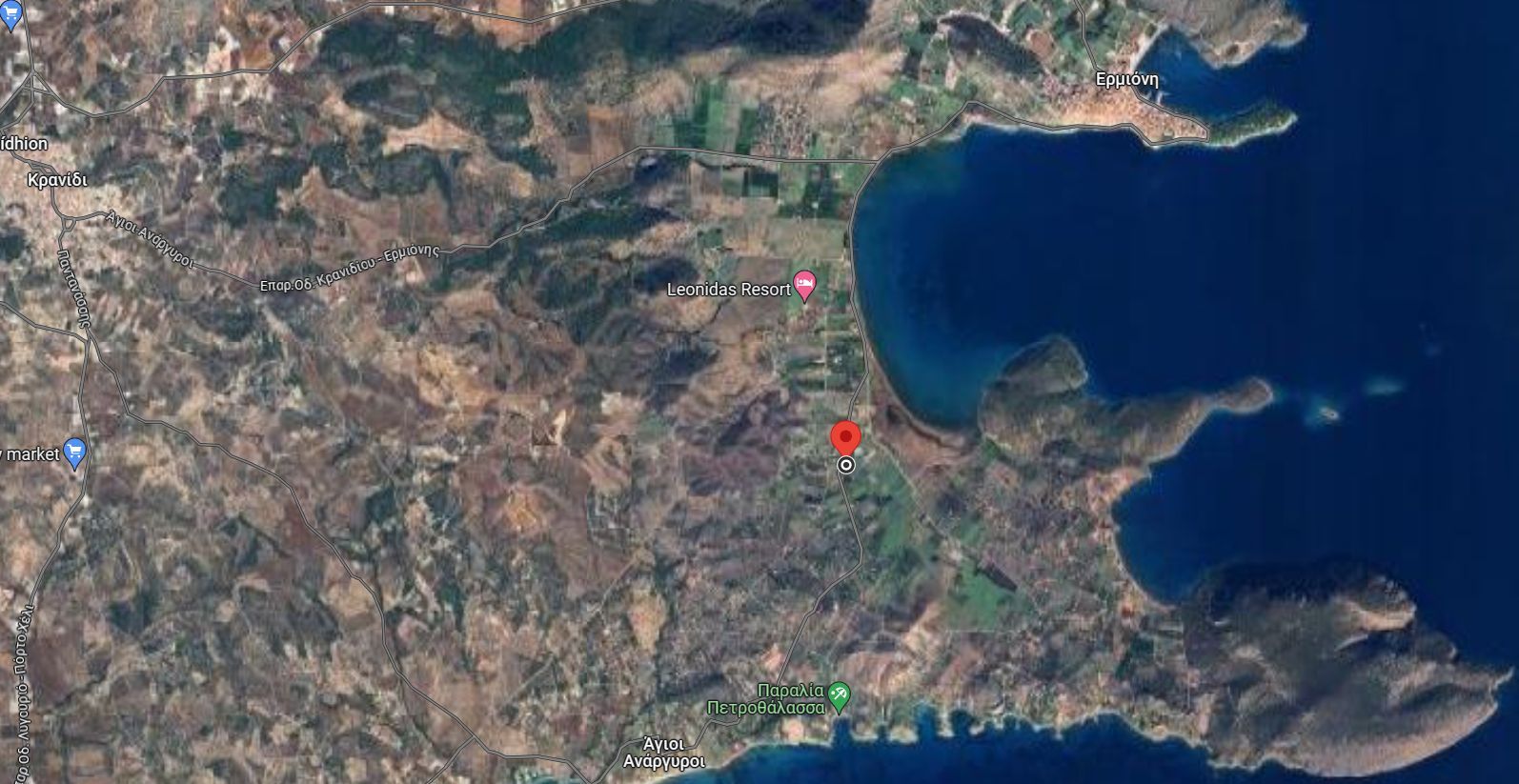Select the Κρανίδι town label
The width and height of the screenshot is (1519, 784).
tap(57, 179)
